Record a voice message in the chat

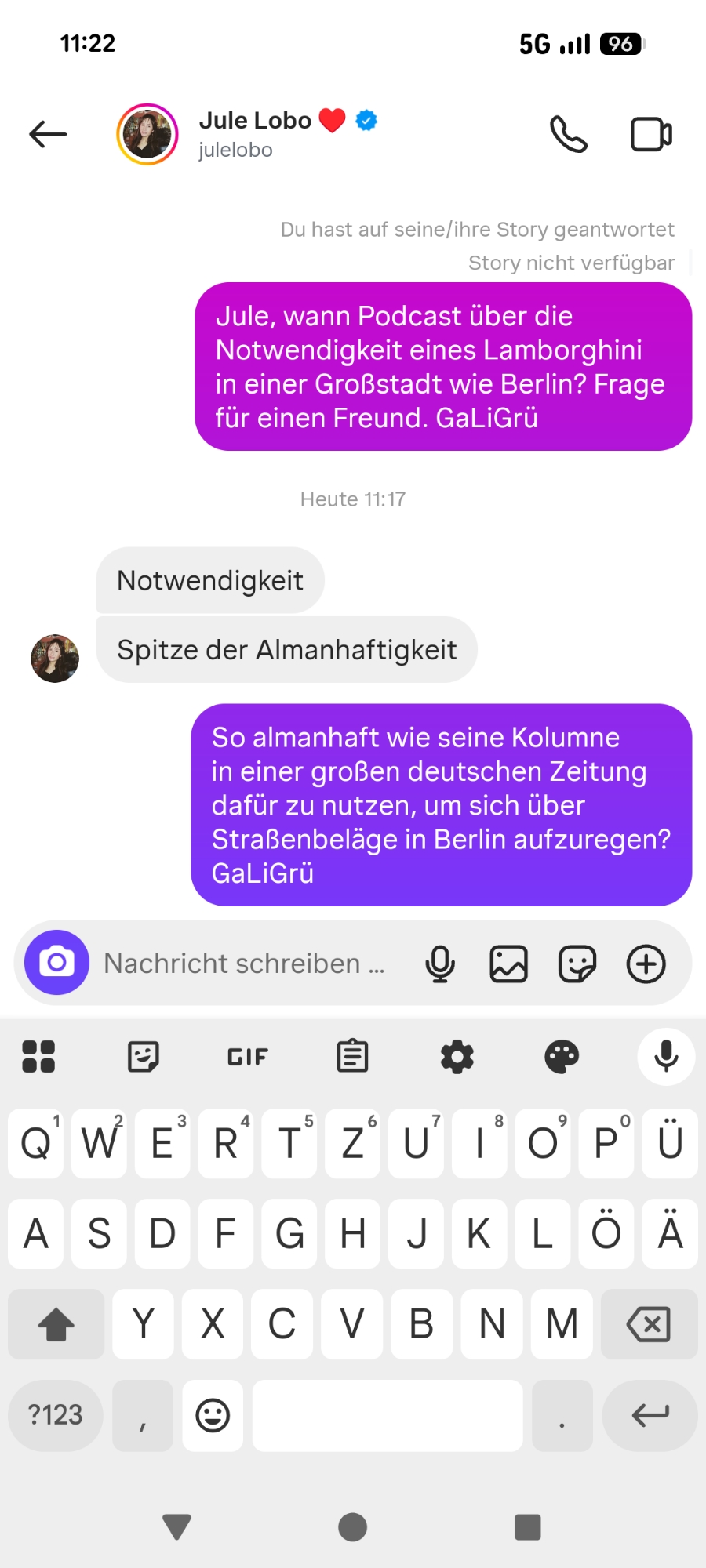click(440, 964)
